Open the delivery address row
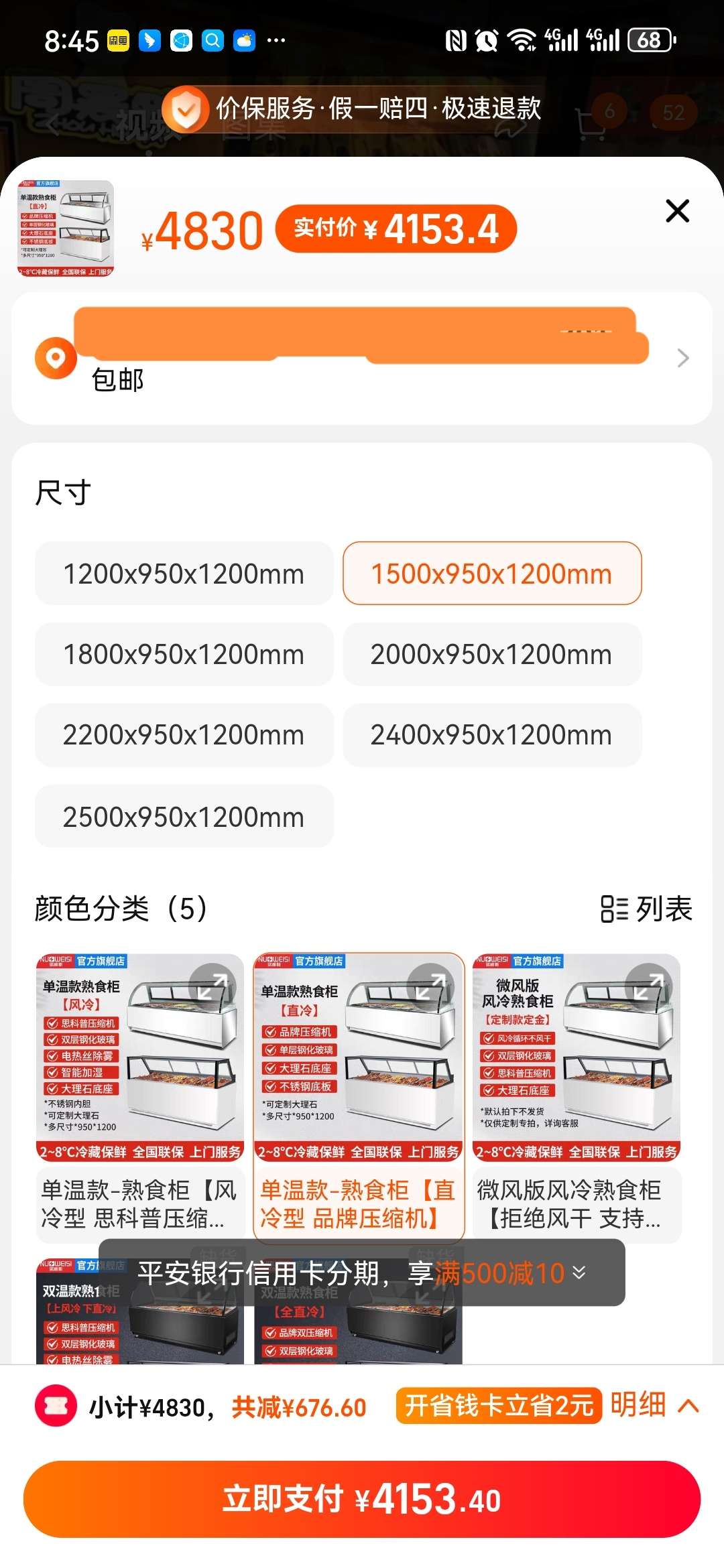The height and width of the screenshot is (1568, 724). click(362, 358)
